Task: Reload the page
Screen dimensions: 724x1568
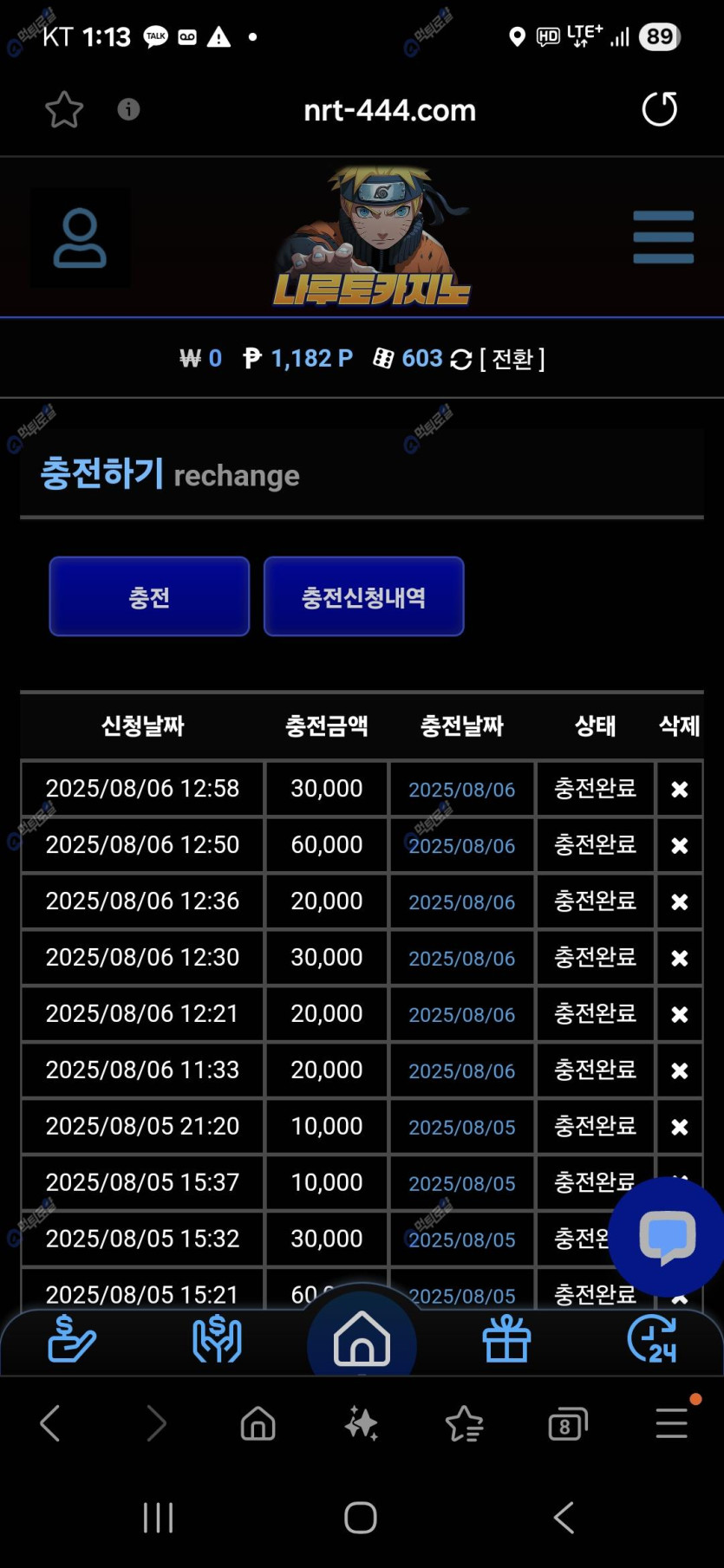Action: pyautogui.click(x=659, y=109)
